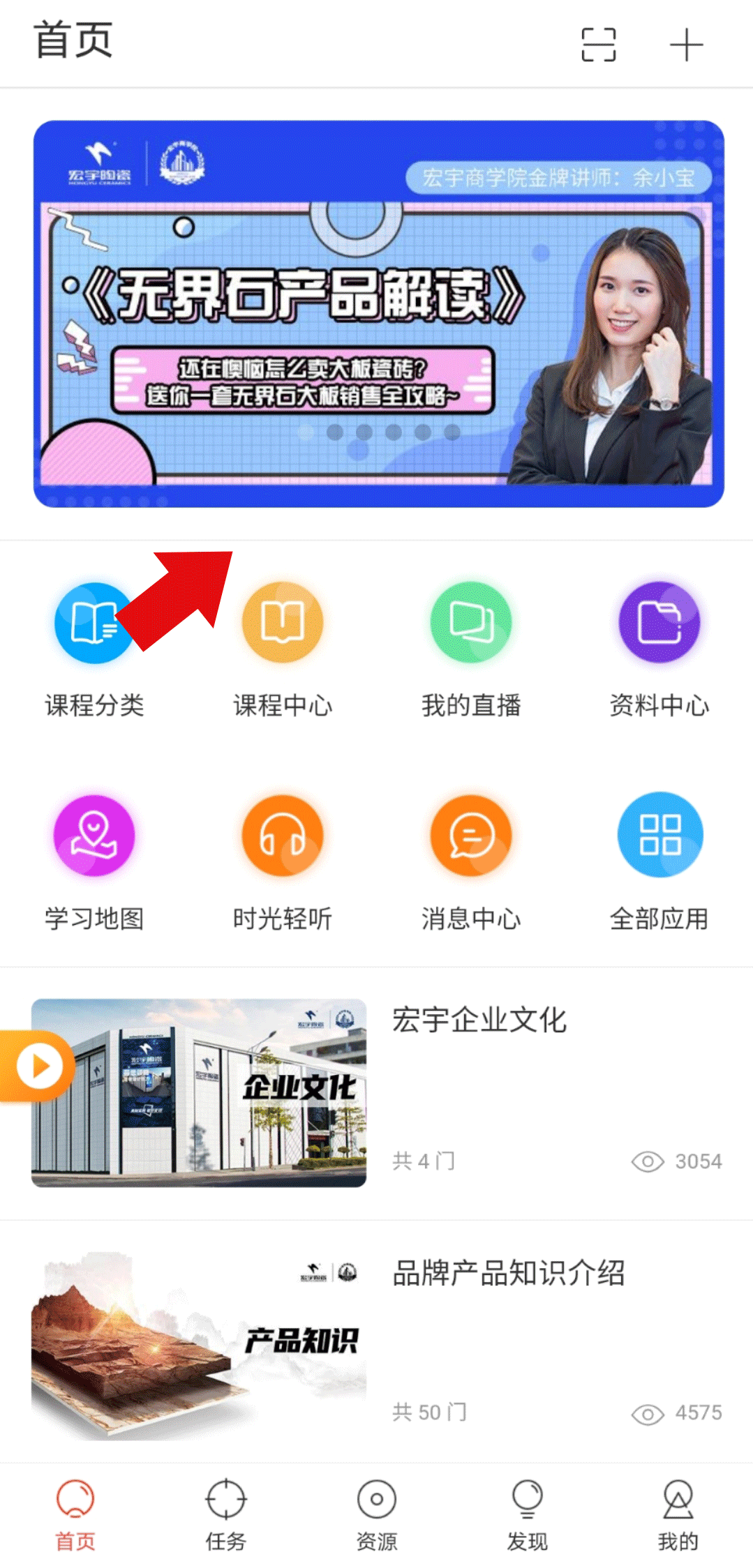Go to the 发现 tab
Image resolution: width=753 pixels, height=1568 pixels.
527,1515
